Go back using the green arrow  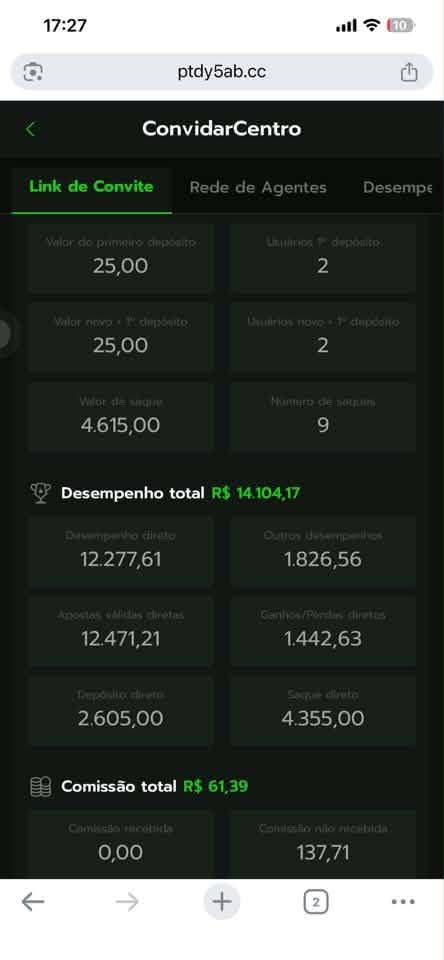[31, 129]
